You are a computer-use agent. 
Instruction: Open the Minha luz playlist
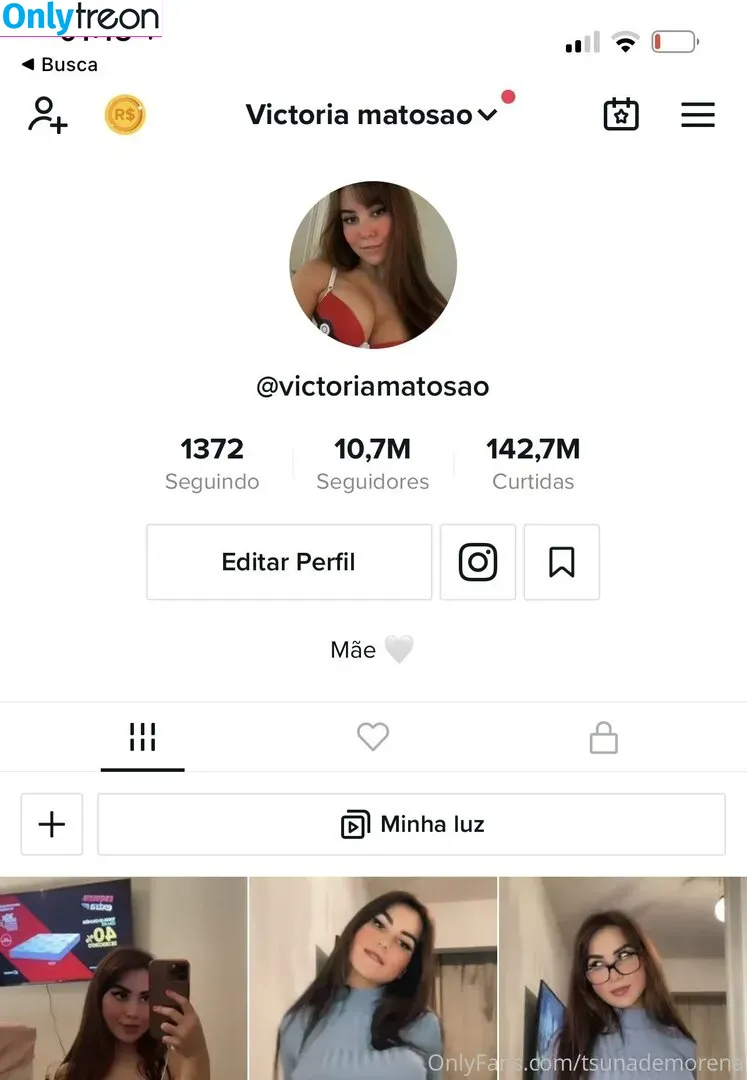tap(411, 824)
